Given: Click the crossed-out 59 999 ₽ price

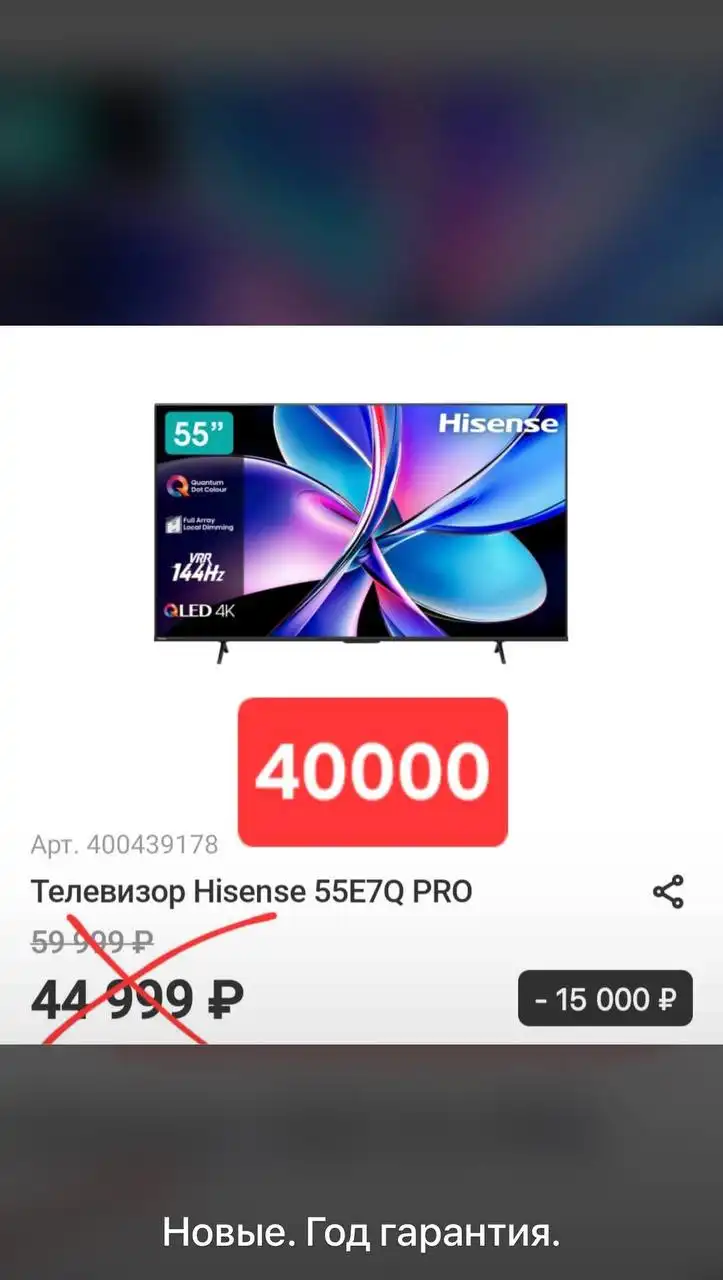Looking at the screenshot, I should coord(92,941).
